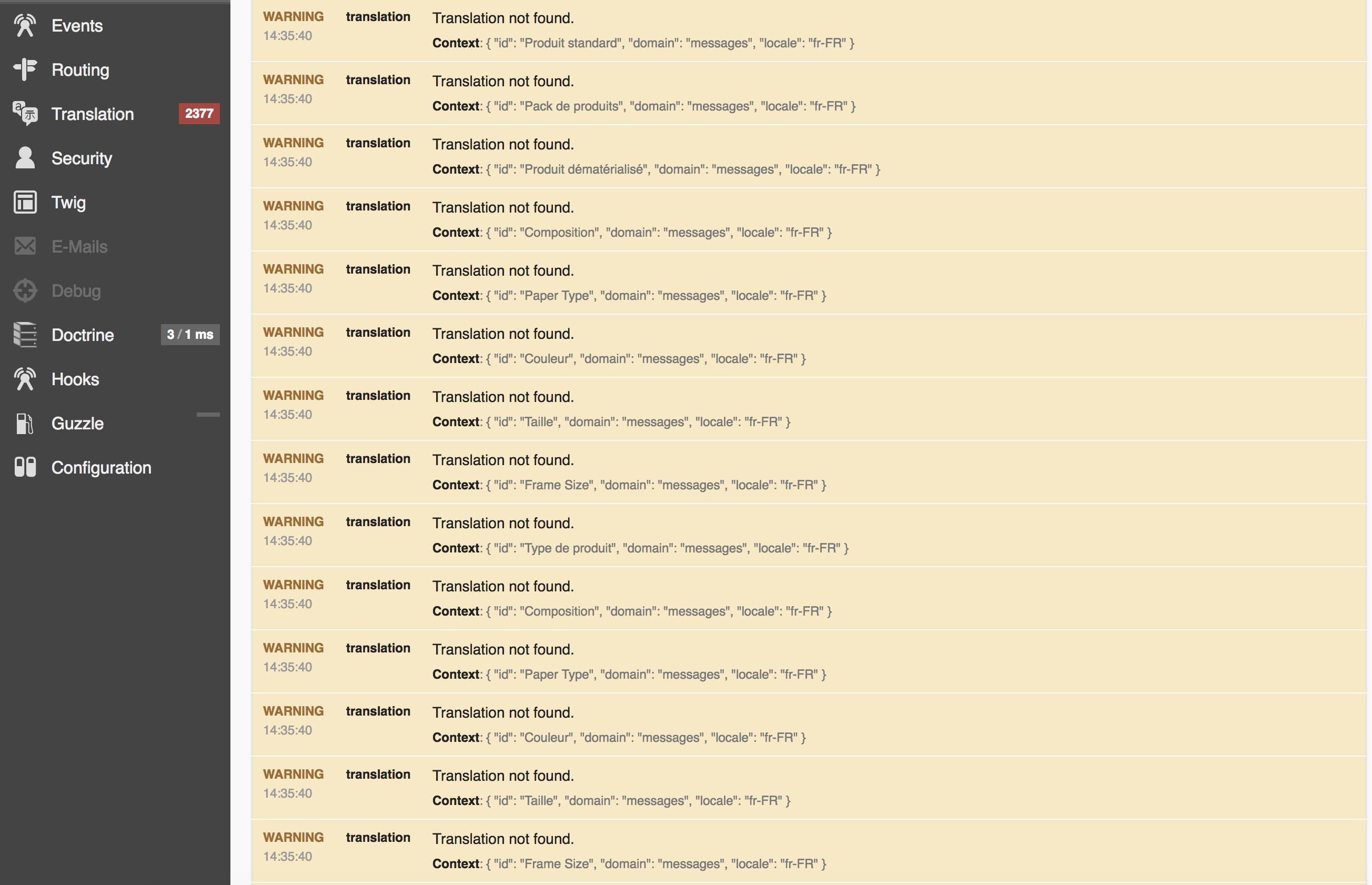
Task: Show the Guzzle panel
Action: coord(77,424)
